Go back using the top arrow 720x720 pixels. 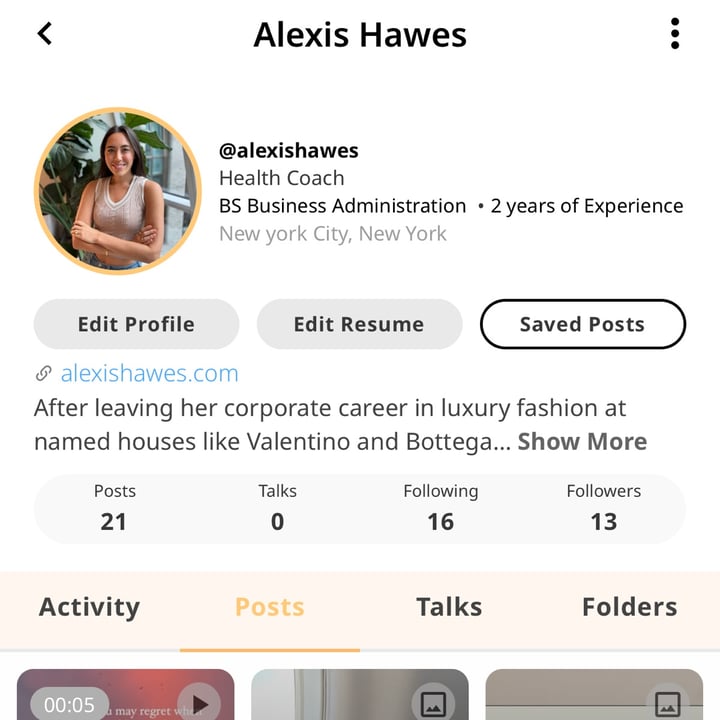click(44, 33)
